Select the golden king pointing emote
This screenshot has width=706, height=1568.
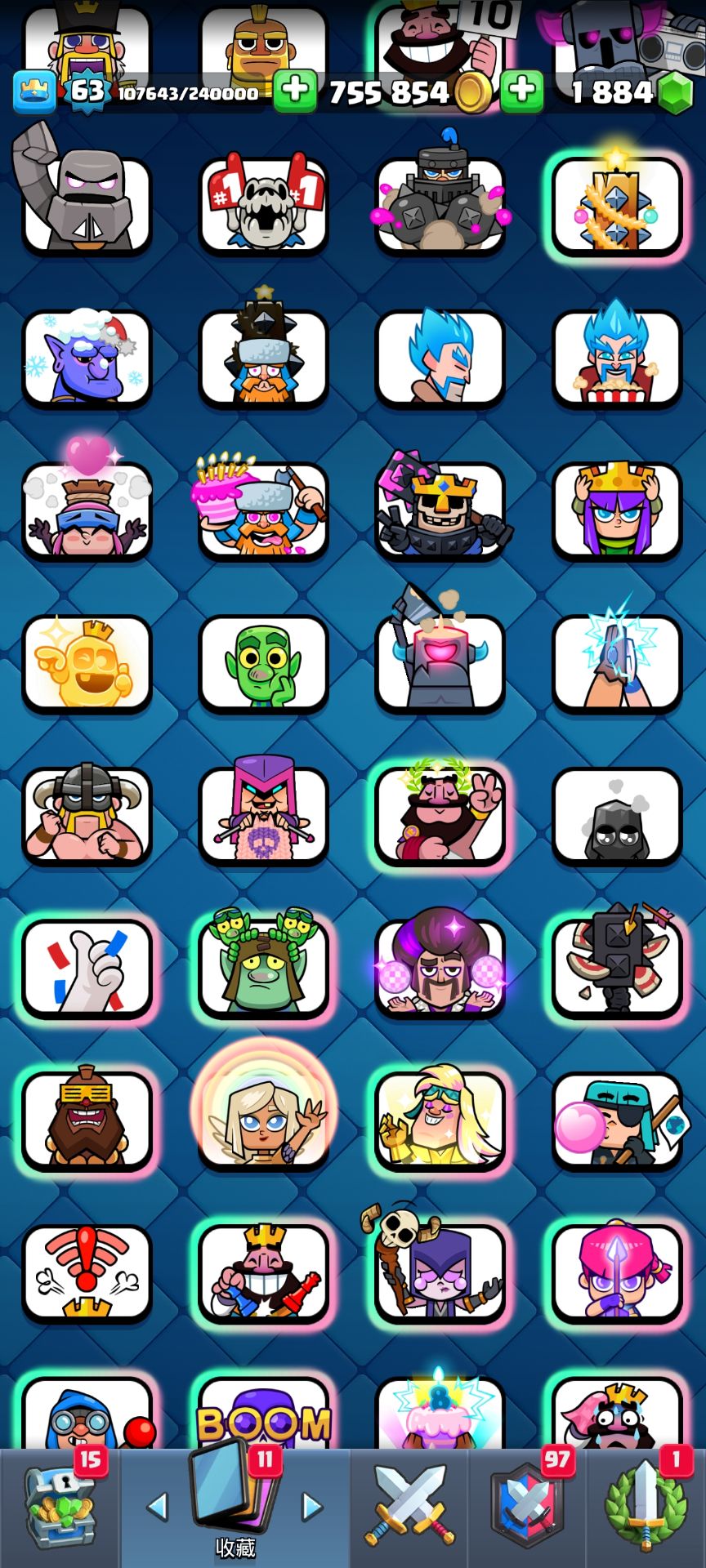coord(87,663)
